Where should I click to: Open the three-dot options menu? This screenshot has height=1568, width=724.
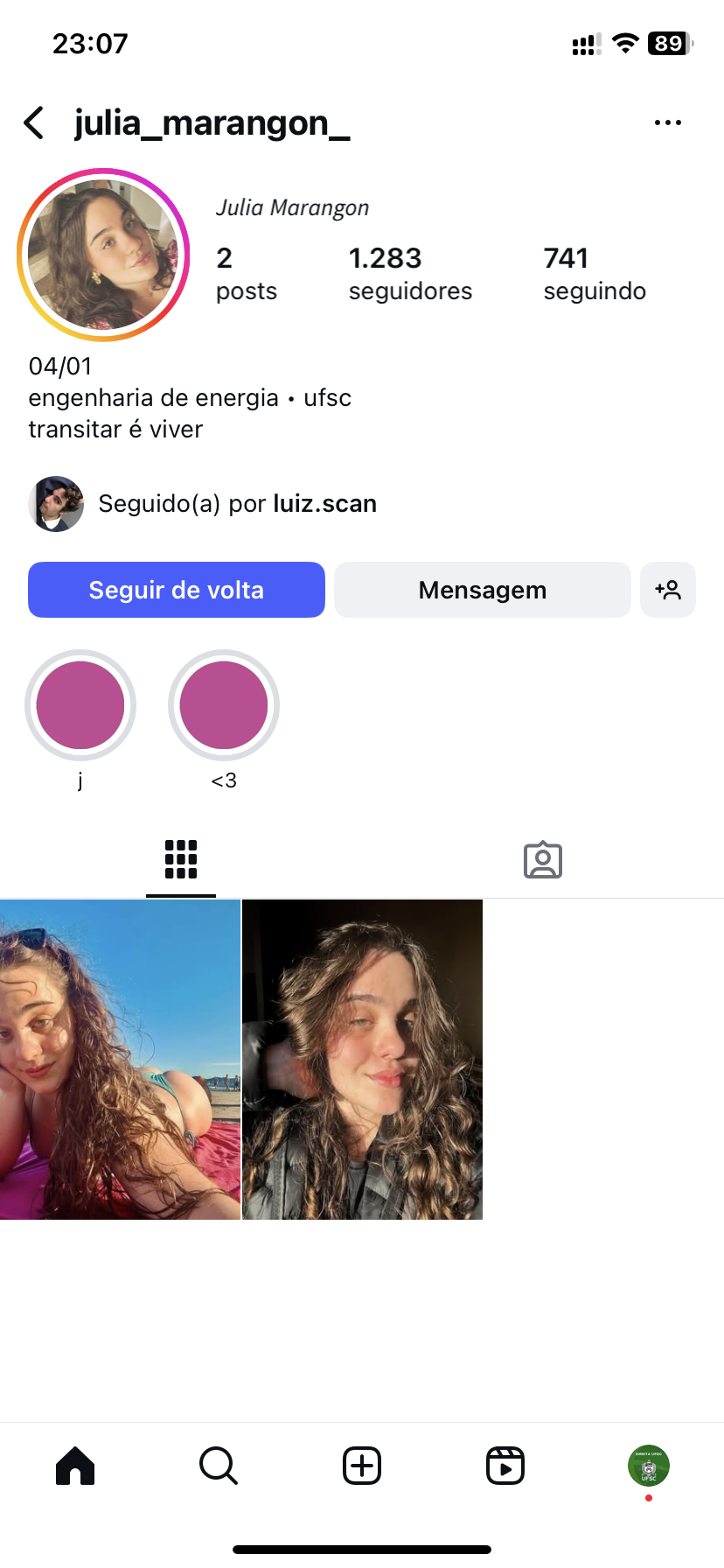(x=667, y=123)
